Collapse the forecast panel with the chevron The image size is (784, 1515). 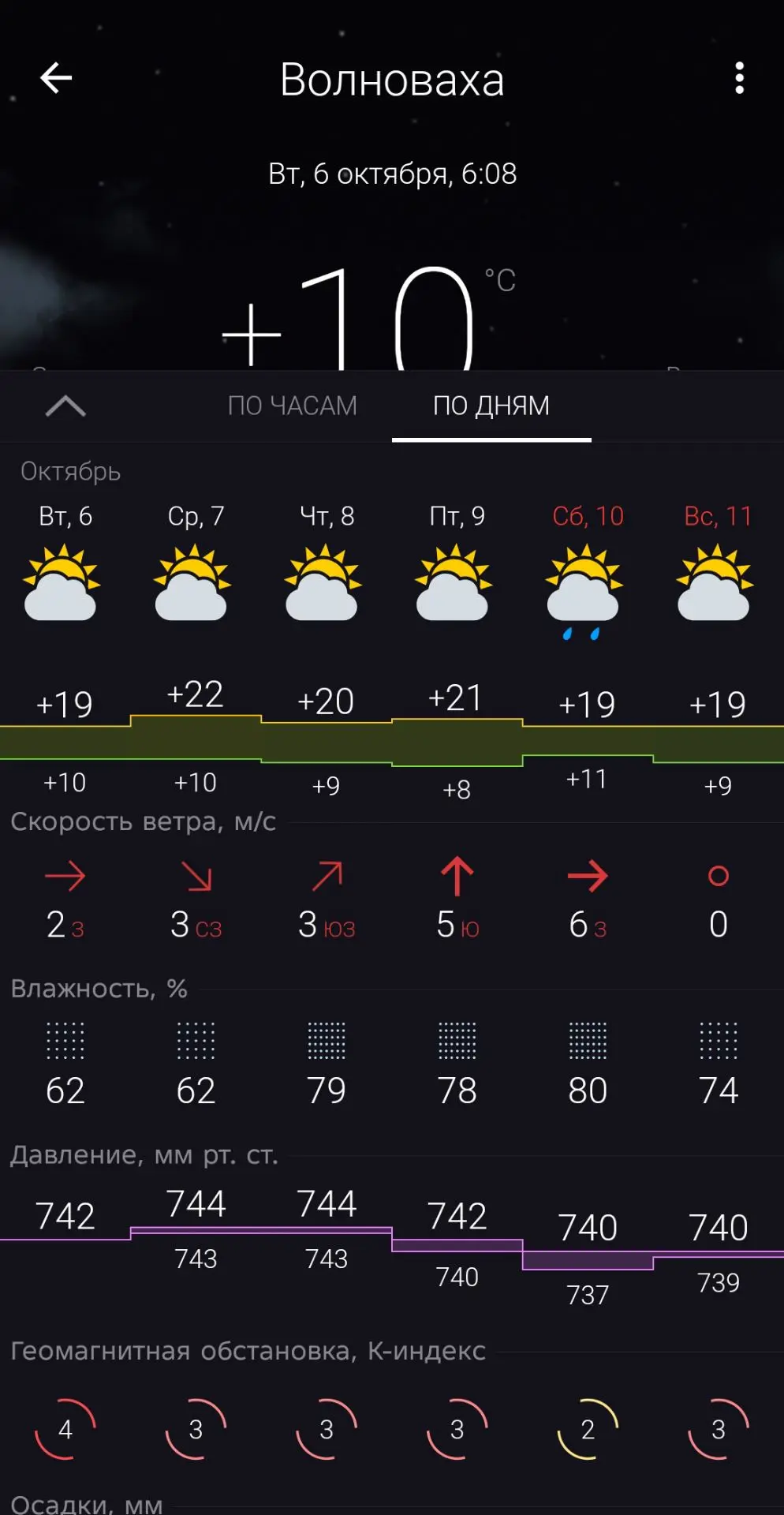point(65,406)
